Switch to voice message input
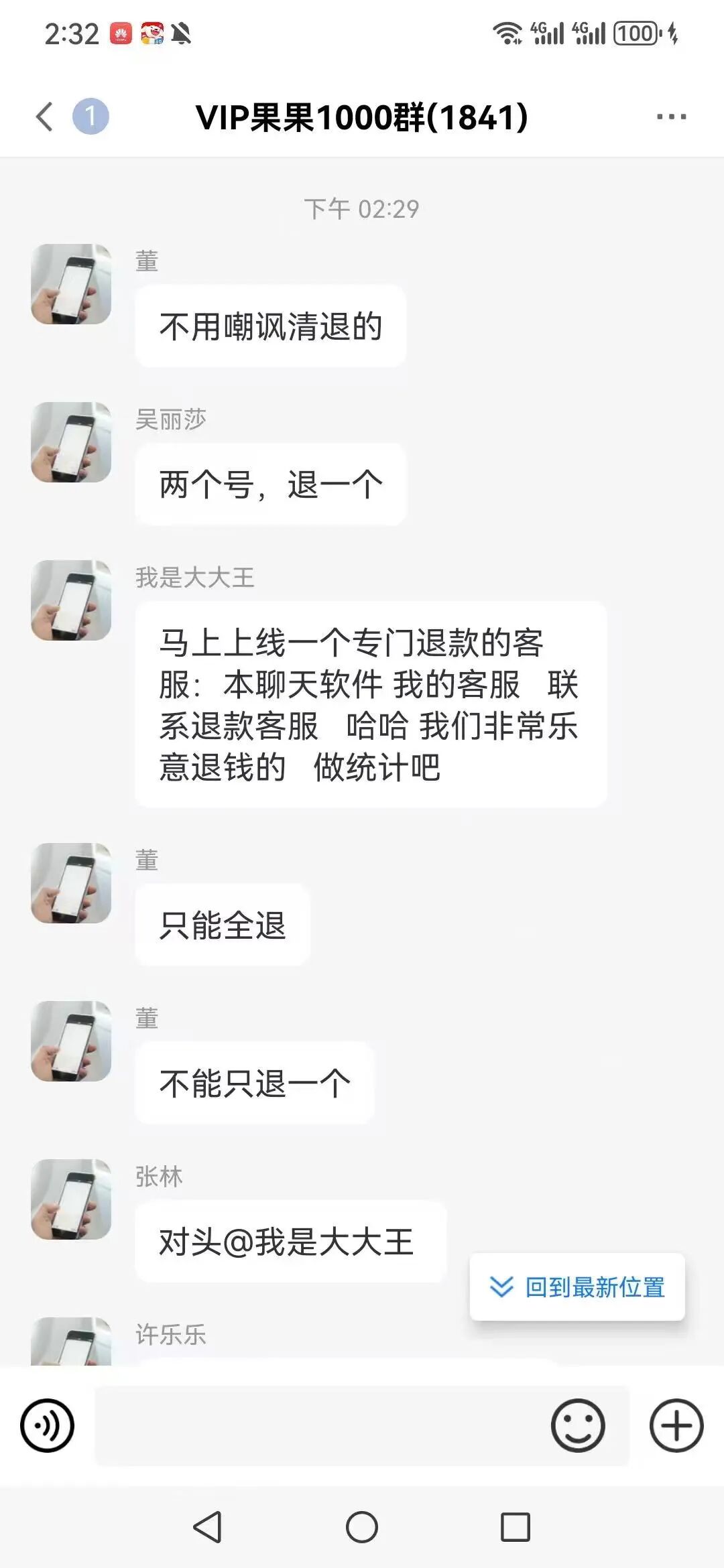Image resolution: width=724 pixels, height=1568 pixels. click(x=47, y=1425)
